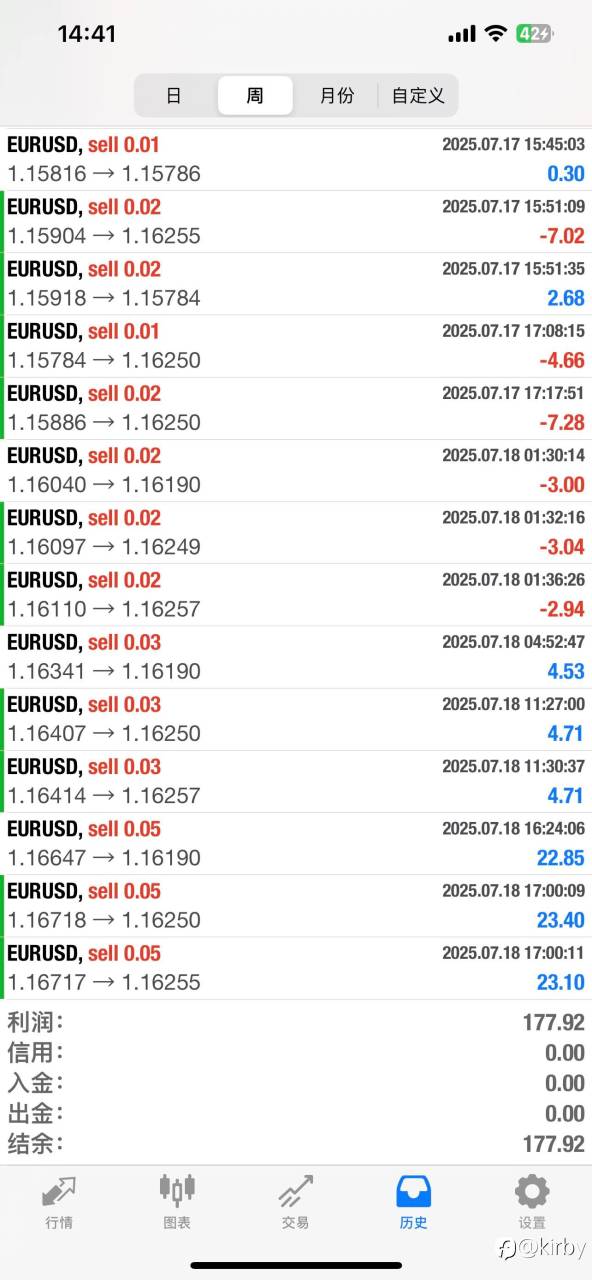The height and width of the screenshot is (1280, 592).
Task: Open the trade closed at 04:52:47
Action: pyautogui.click(x=296, y=656)
